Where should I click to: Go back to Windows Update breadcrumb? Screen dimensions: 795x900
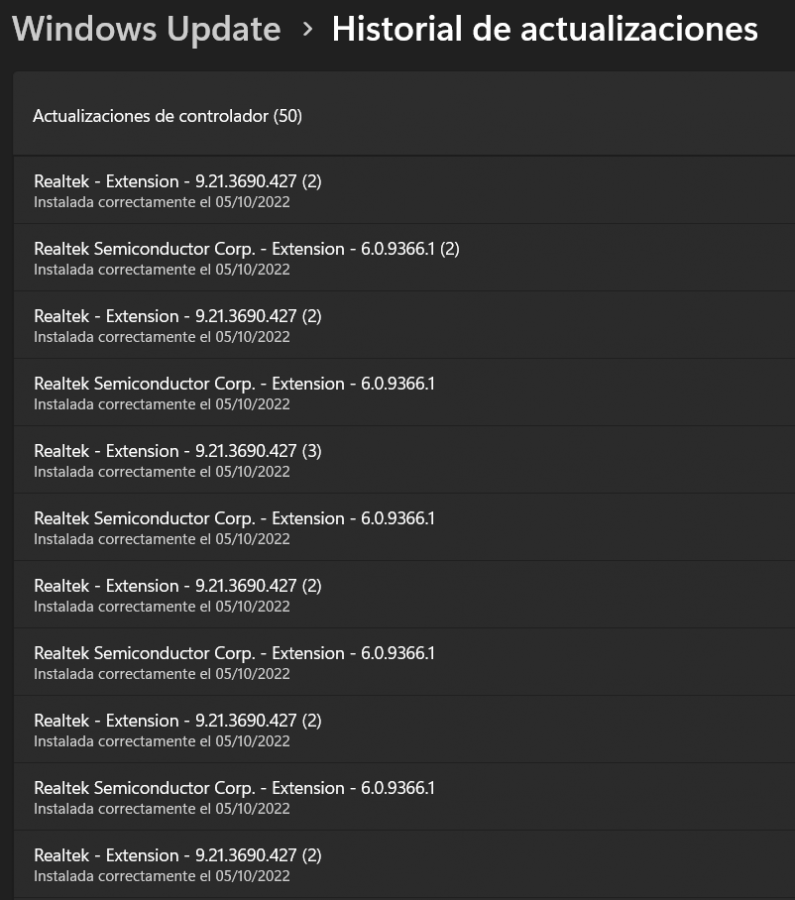[x=148, y=30]
